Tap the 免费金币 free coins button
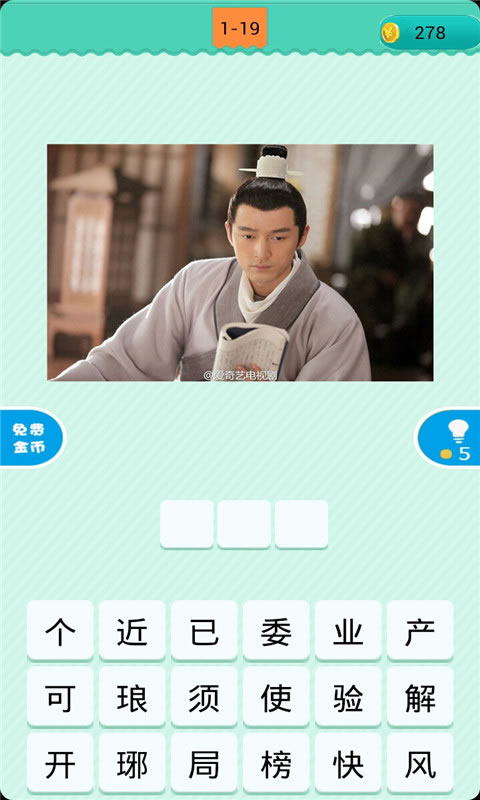480x800 pixels. pyautogui.click(x=31, y=438)
